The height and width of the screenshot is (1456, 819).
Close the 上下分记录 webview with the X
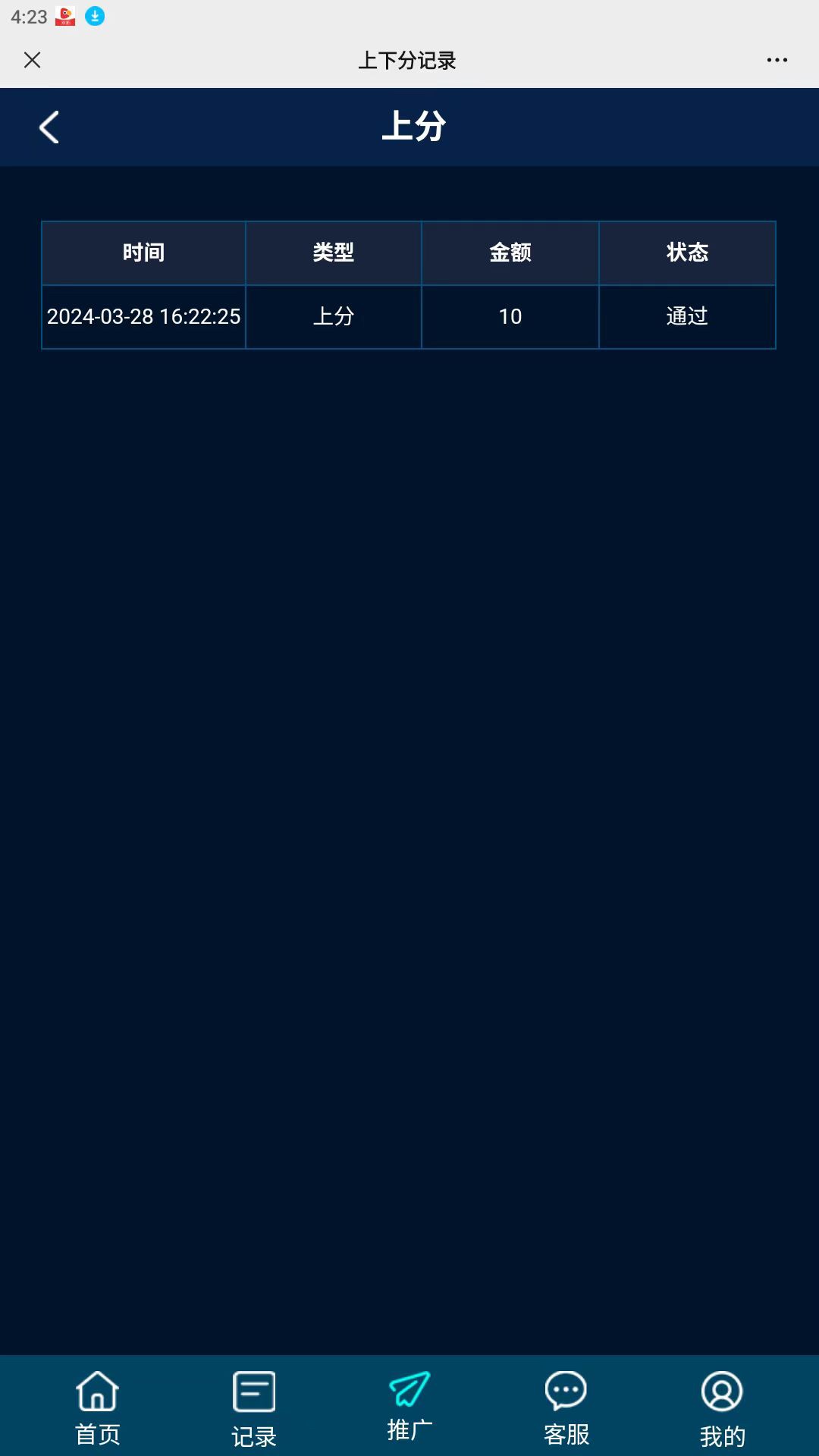point(32,60)
